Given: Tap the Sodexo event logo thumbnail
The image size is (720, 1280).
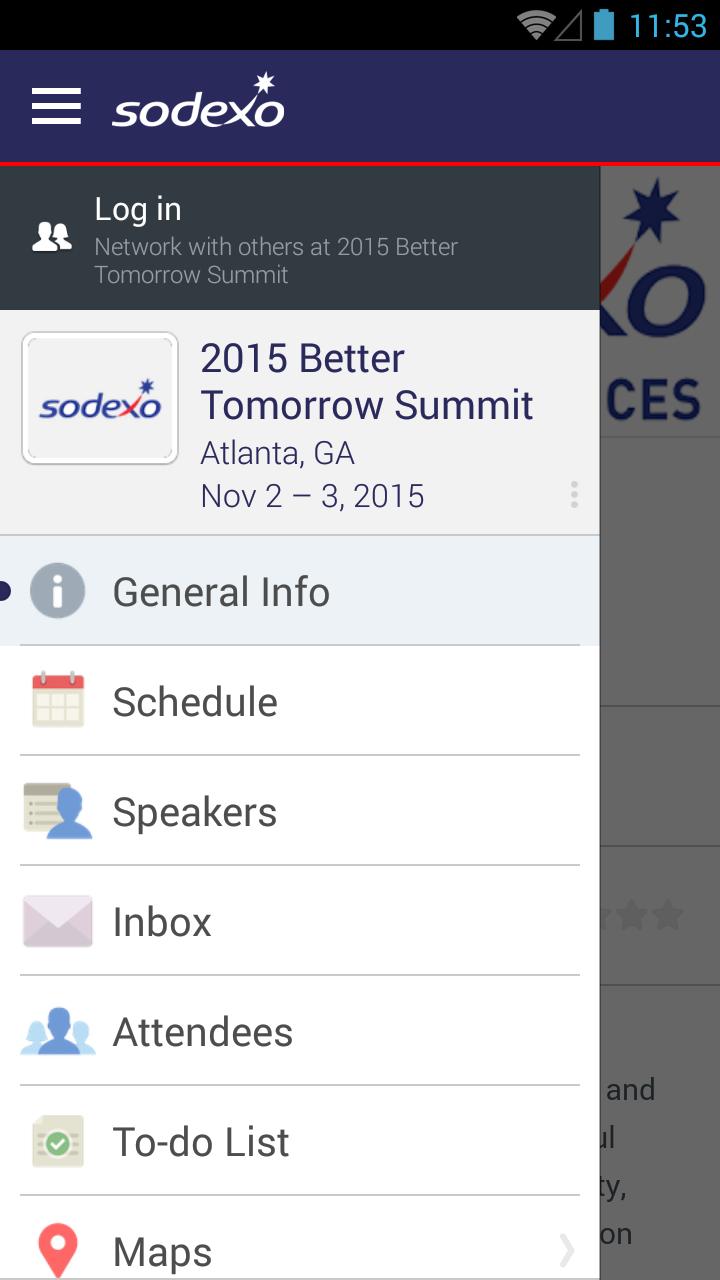Looking at the screenshot, I should tap(99, 397).
